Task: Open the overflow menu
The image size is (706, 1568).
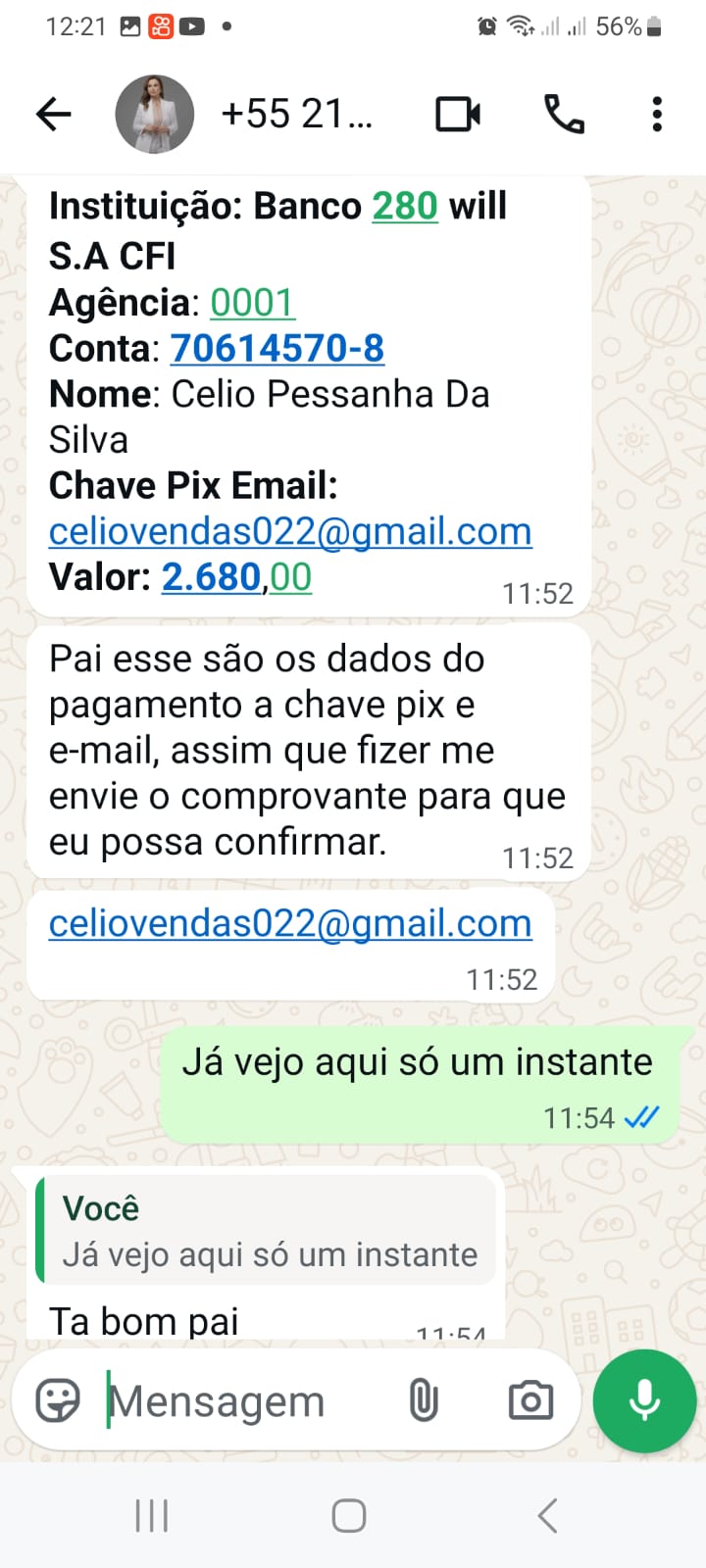Action: coord(657,115)
